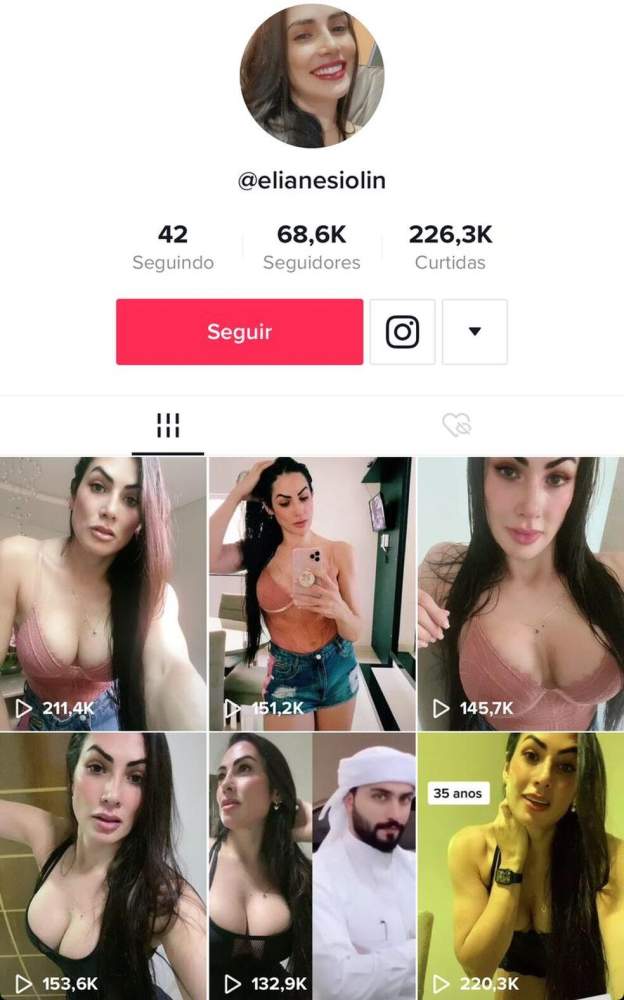Play the video with 151,2K views
The width and height of the screenshot is (624, 1000).
point(312,594)
